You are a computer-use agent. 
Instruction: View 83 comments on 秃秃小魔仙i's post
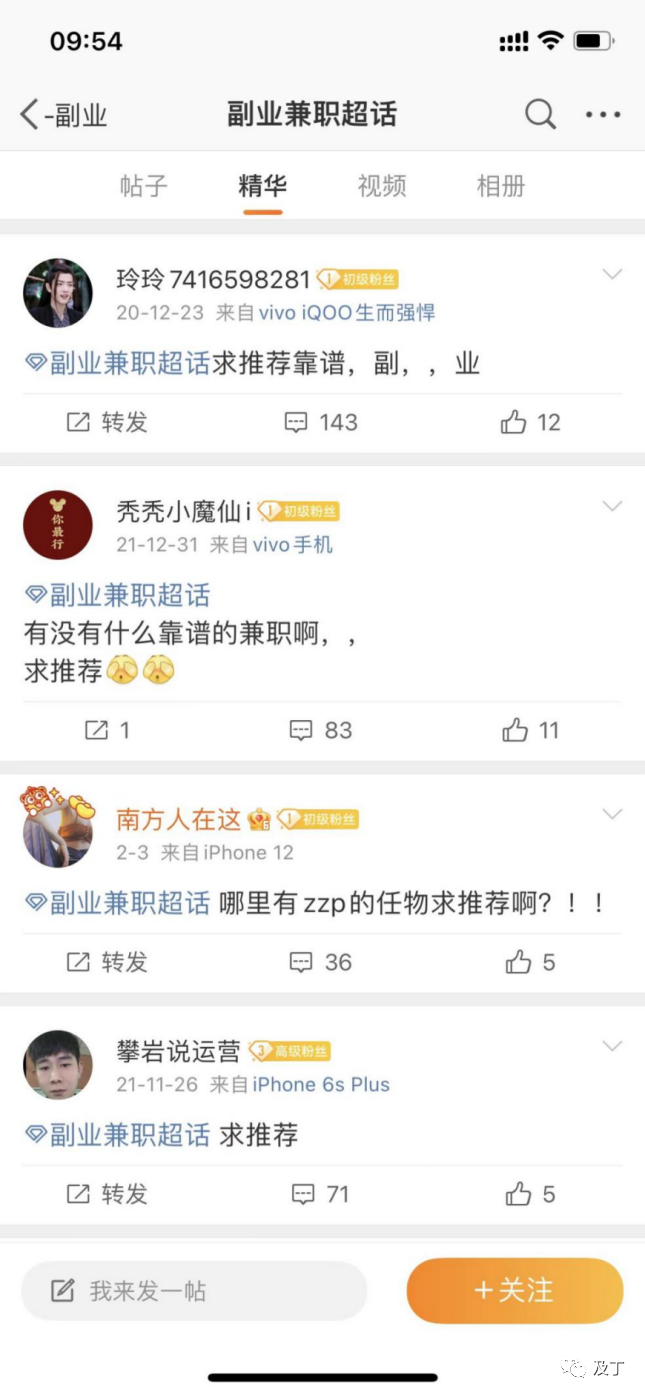point(321,730)
